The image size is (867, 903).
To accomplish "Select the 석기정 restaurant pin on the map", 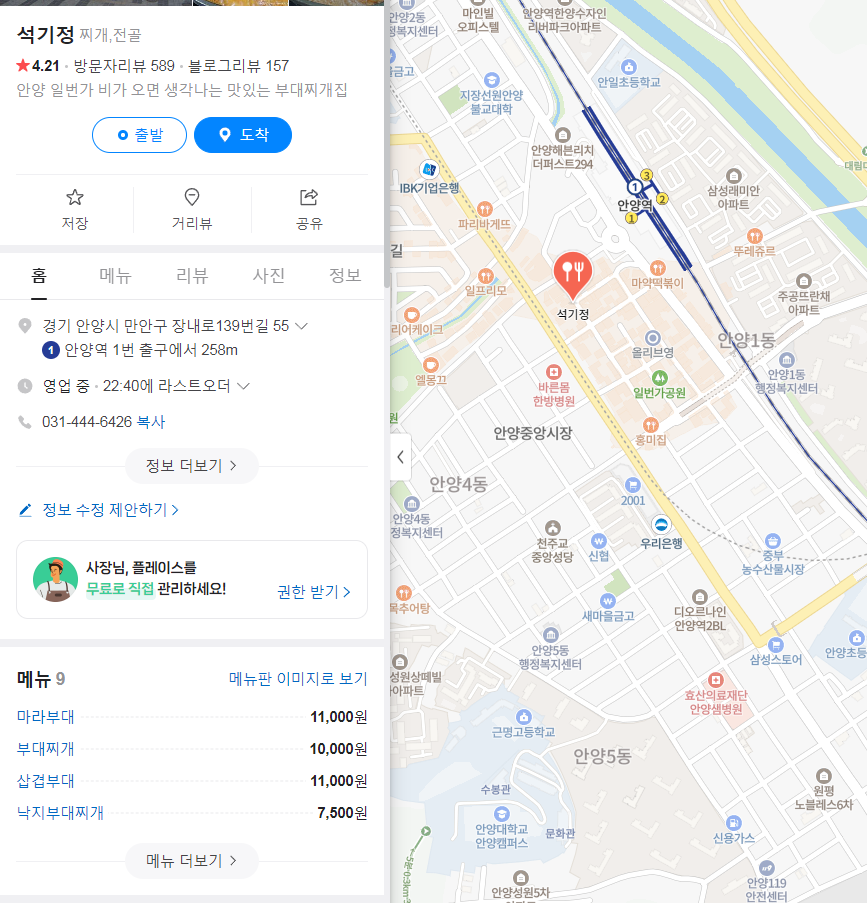I will pyautogui.click(x=573, y=273).
